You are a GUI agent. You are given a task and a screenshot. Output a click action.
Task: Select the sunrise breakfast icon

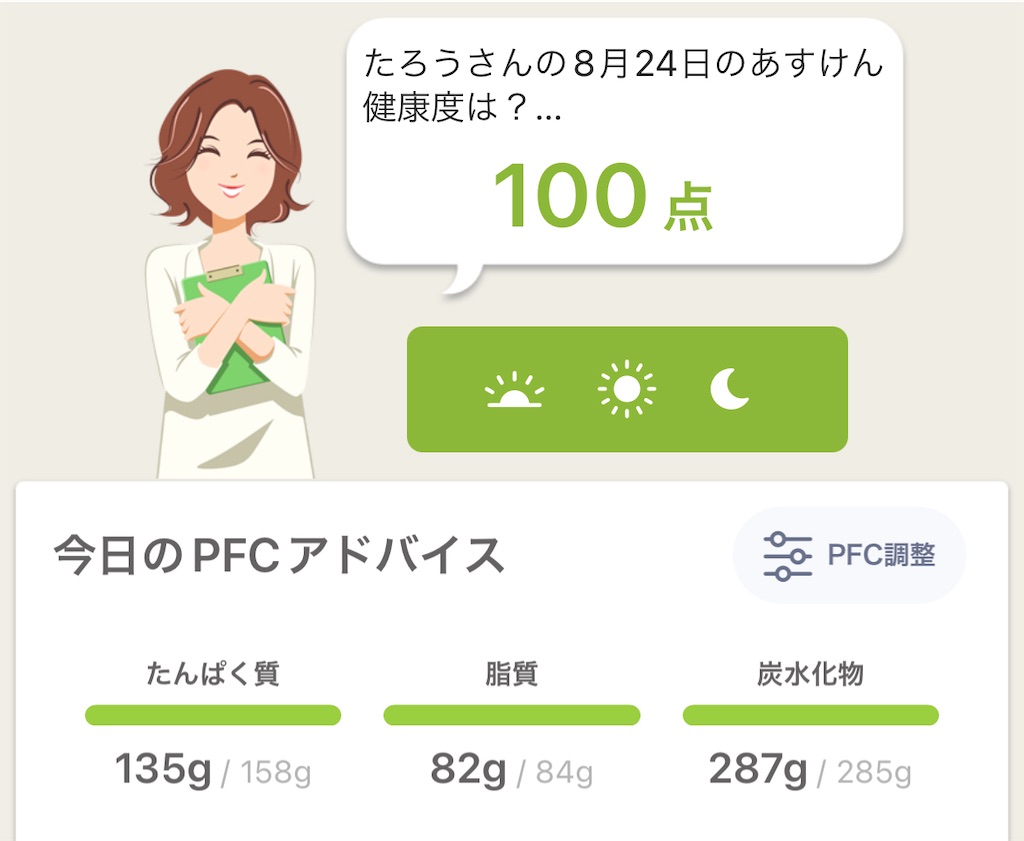pyautogui.click(x=514, y=390)
